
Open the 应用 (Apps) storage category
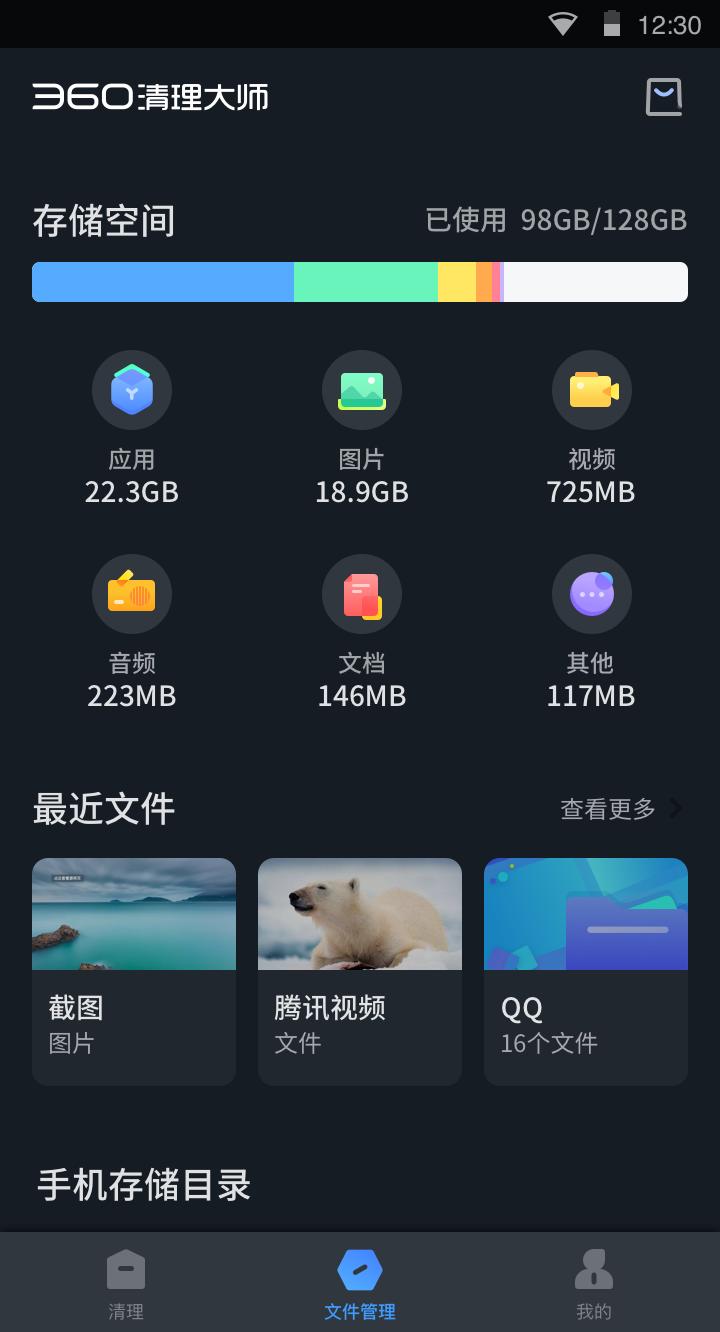click(132, 390)
